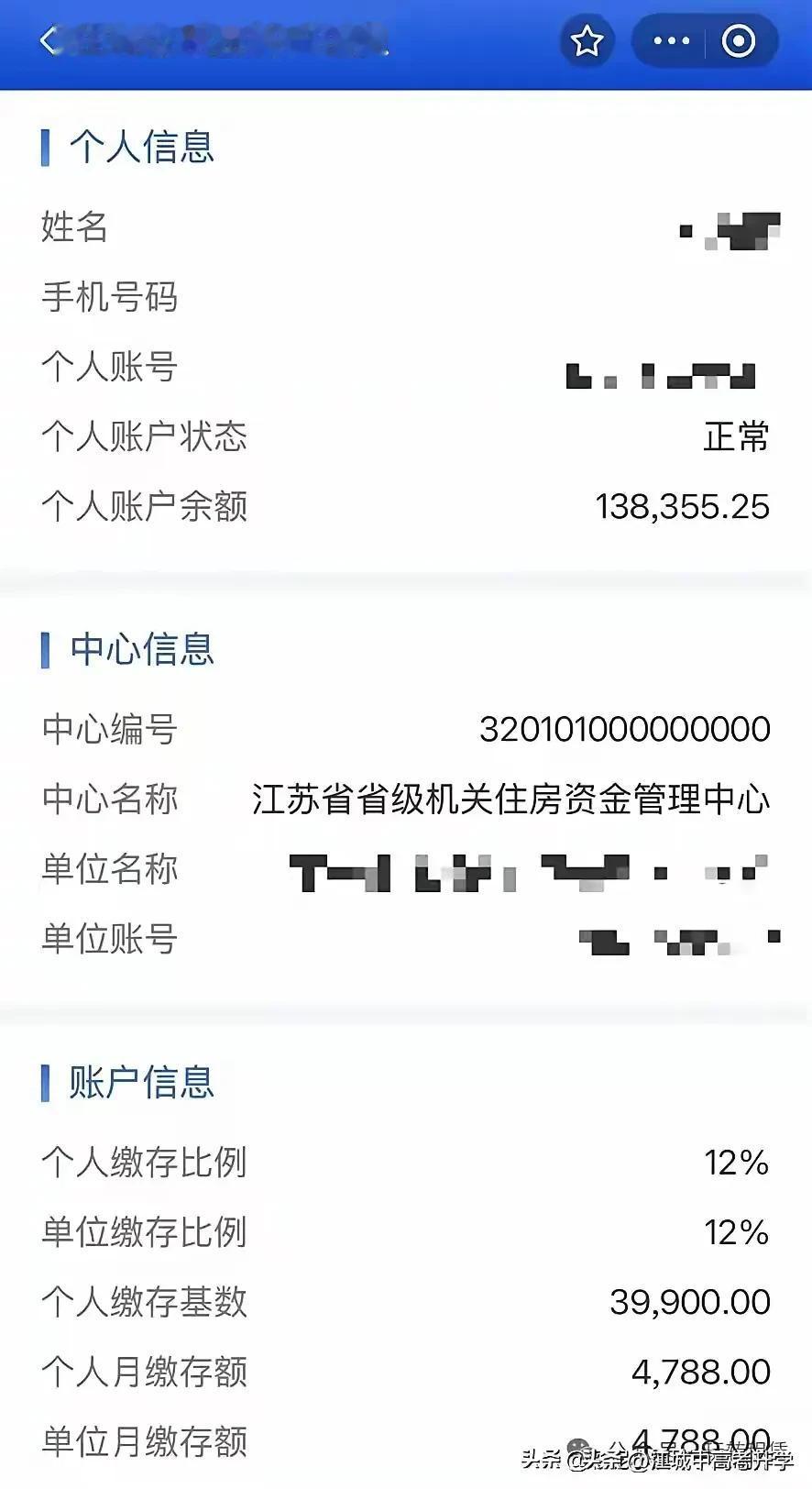Screen dimensions: 812x1489
Task: Tap the star favorite icon
Action: coord(587,40)
